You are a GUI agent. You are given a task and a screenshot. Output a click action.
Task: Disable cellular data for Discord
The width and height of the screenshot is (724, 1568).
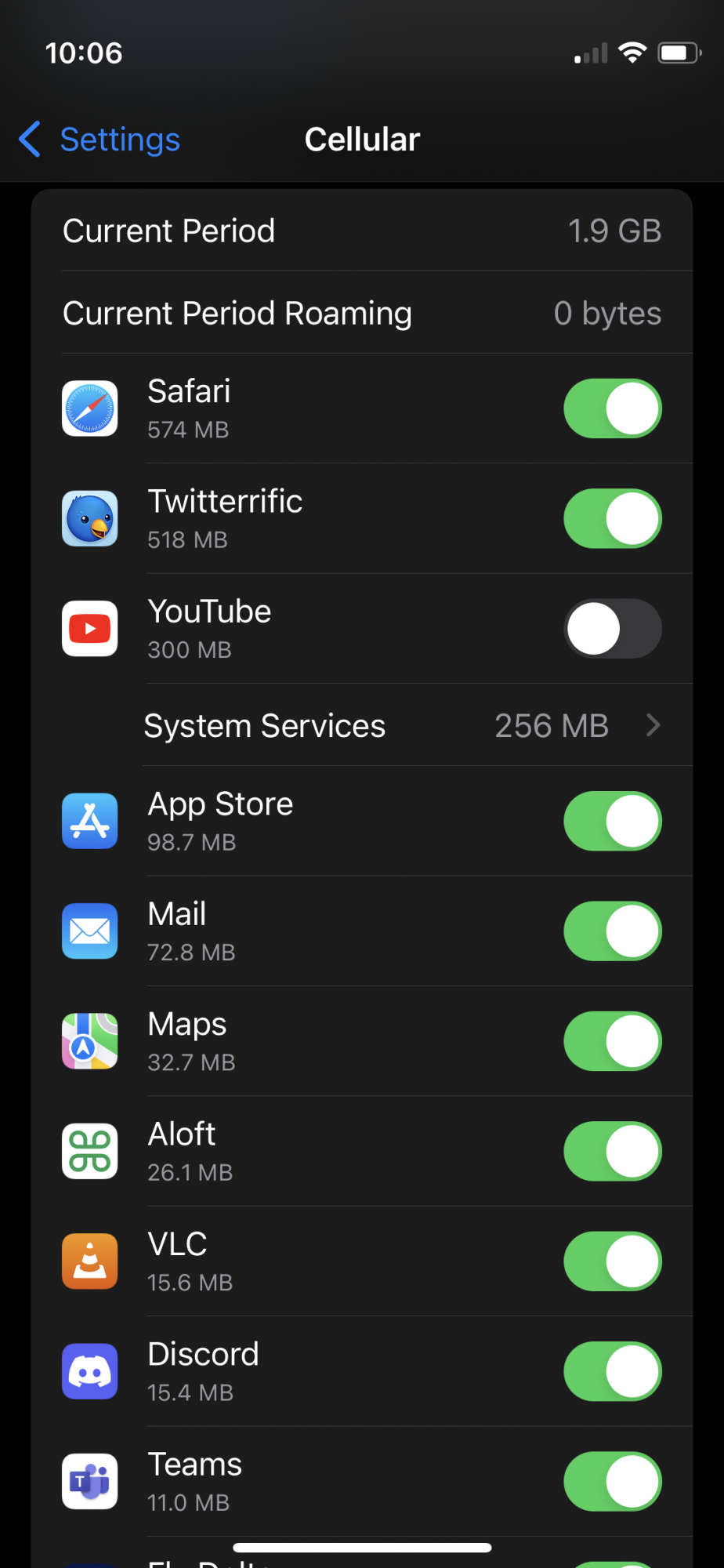click(x=612, y=1372)
